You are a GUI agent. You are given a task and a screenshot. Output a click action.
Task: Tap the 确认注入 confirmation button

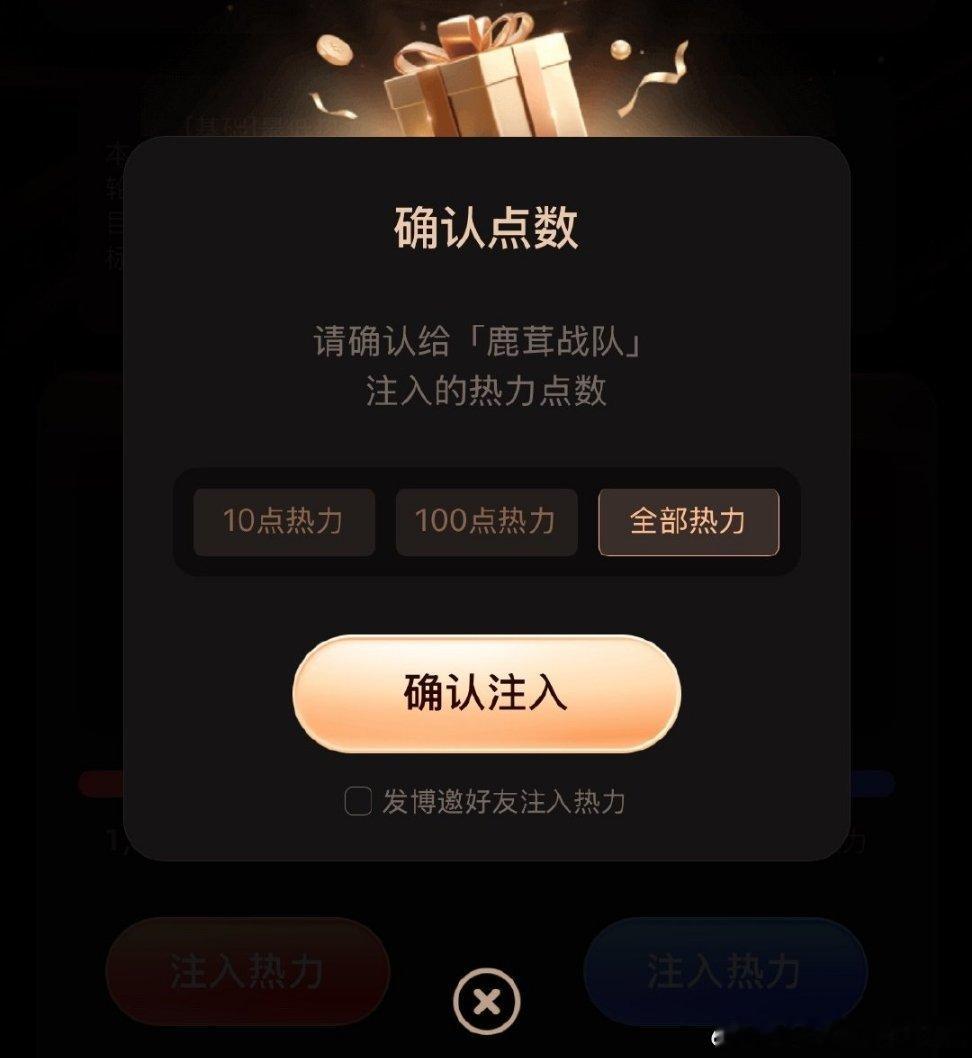tap(486, 694)
